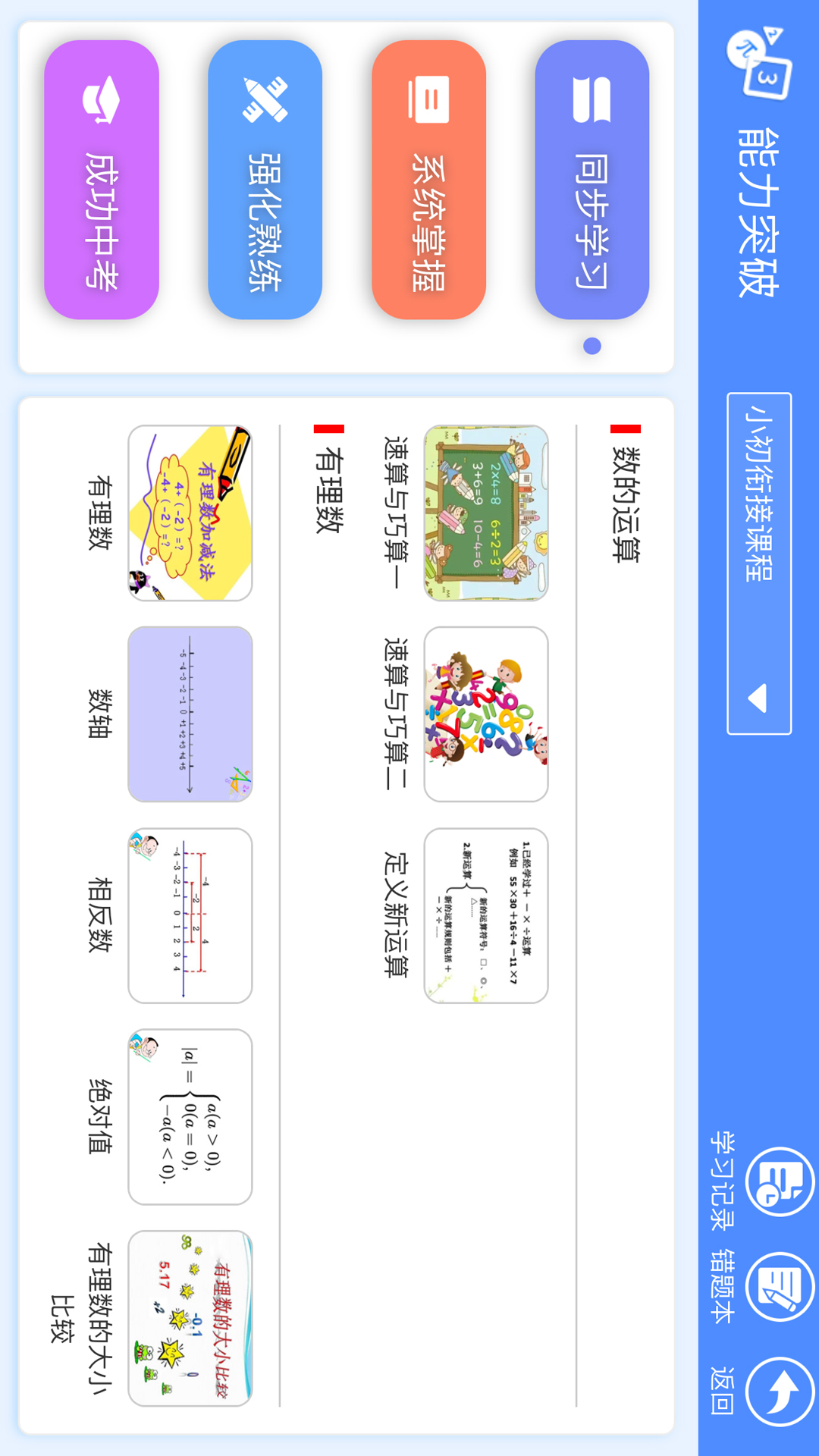The image size is (819, 1456).
Task: Open the 错题本 wrong-answer notebook
Action: tap(780, 1287)
